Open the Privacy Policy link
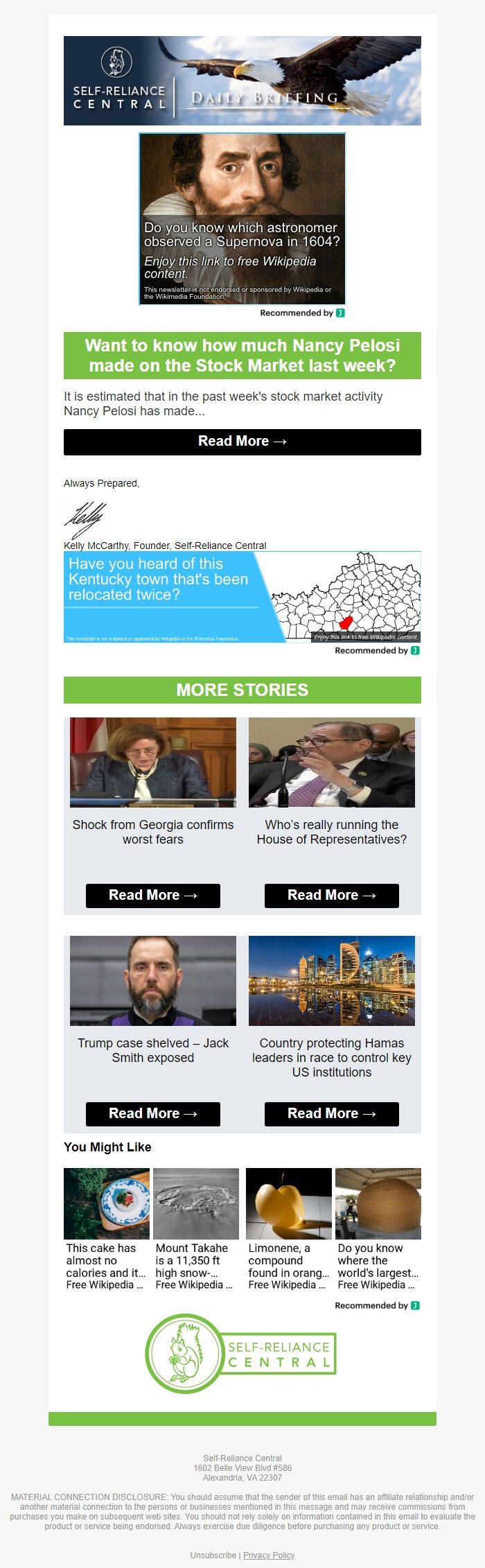The height and width of the screenshot is (1568, 485). 269,1555
